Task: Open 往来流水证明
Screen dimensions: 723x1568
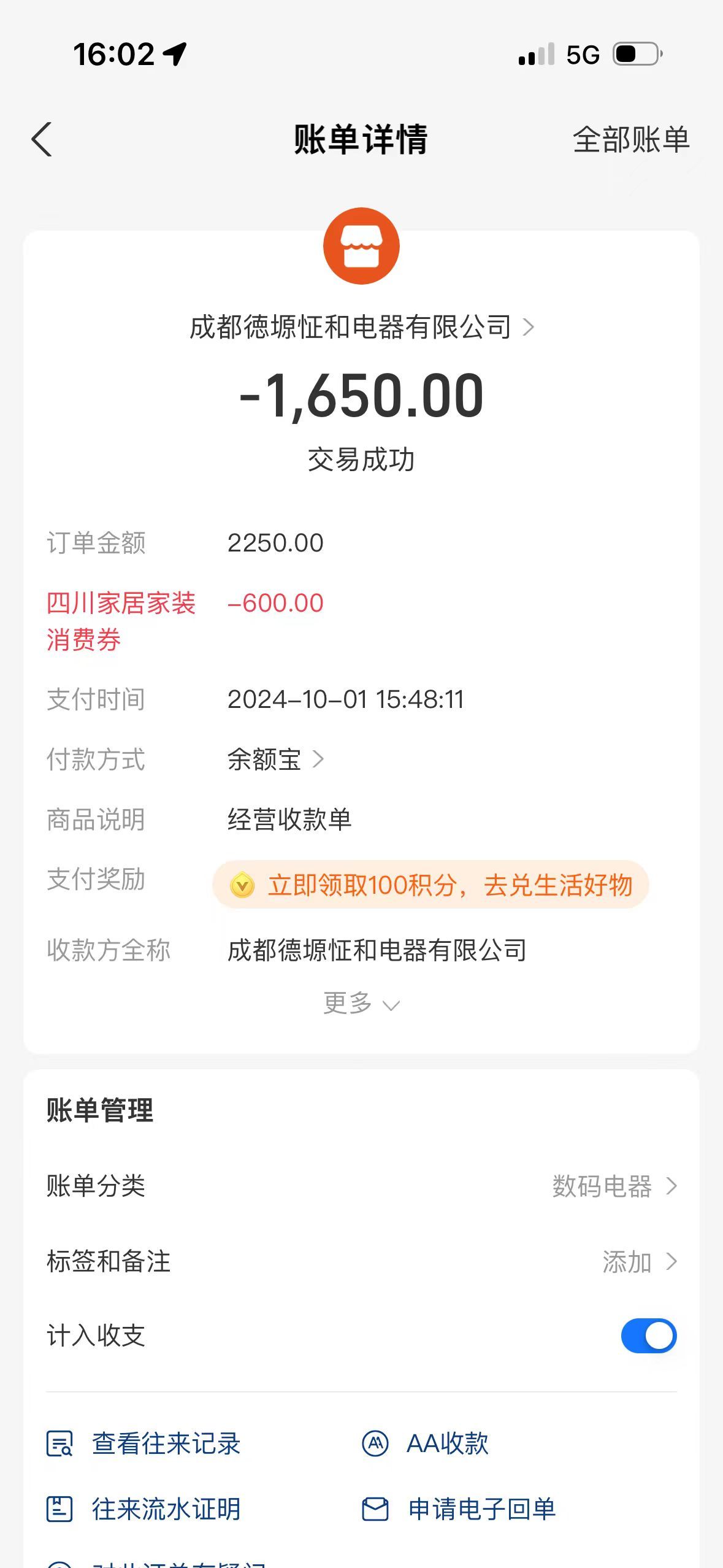Action: tap(143, 1509)
